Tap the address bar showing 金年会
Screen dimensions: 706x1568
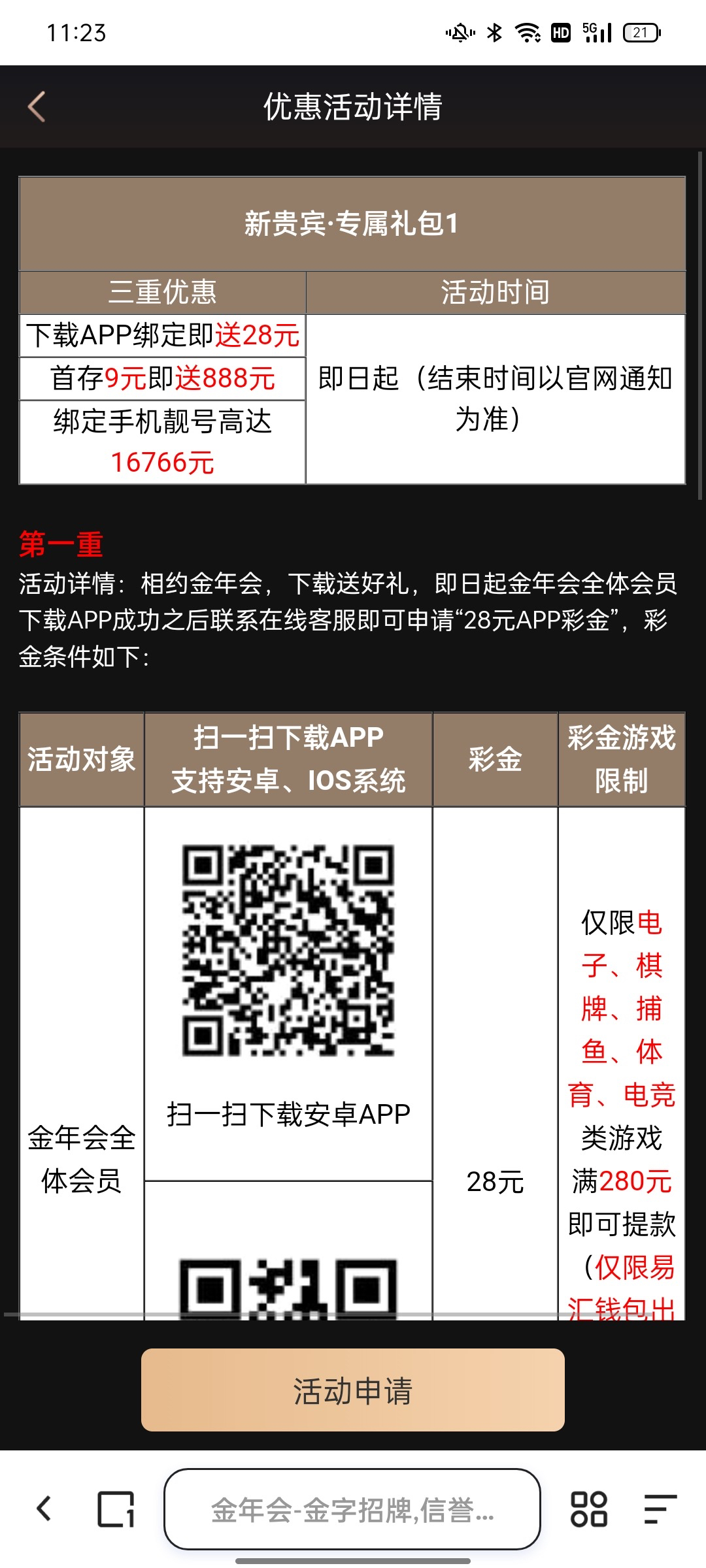352,1509
